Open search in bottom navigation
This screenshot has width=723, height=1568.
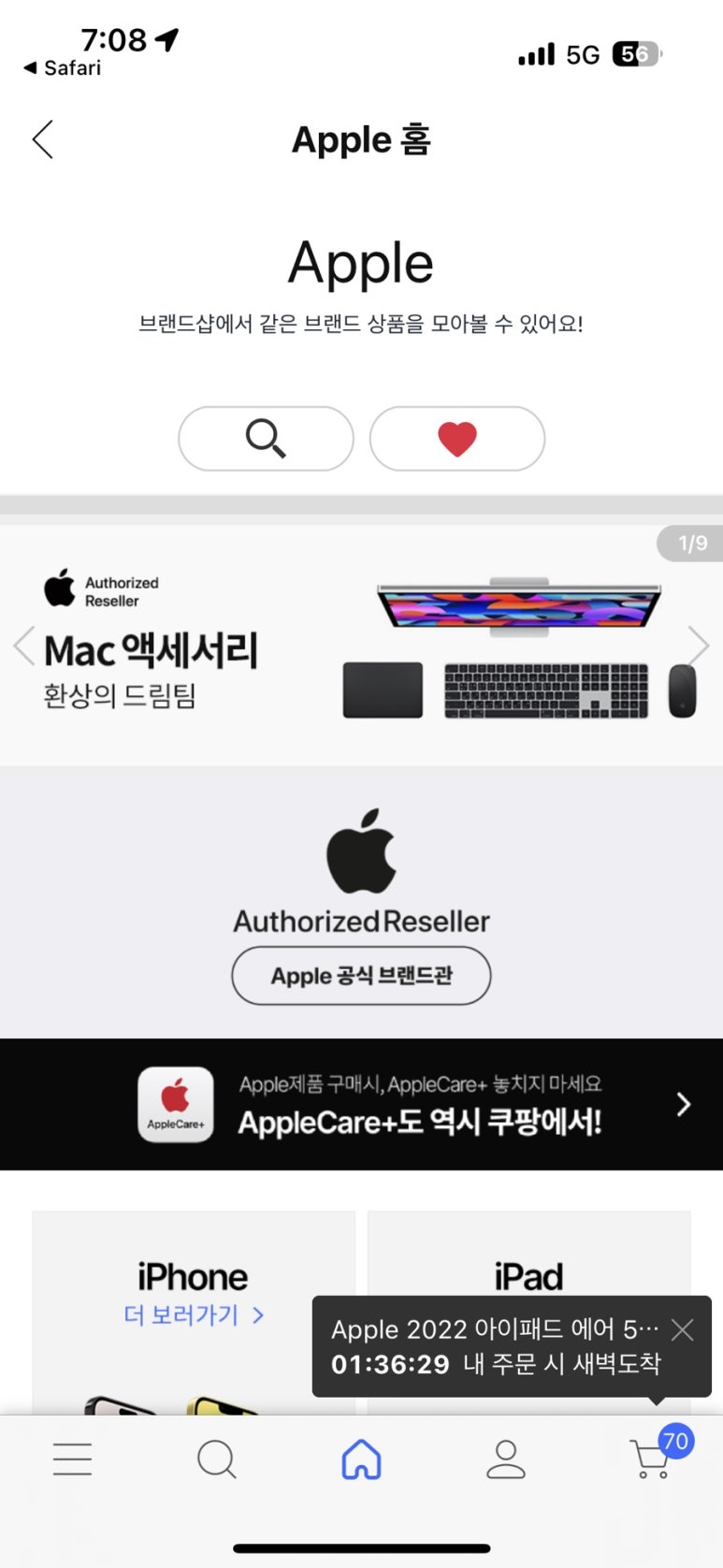point(217,1459)
